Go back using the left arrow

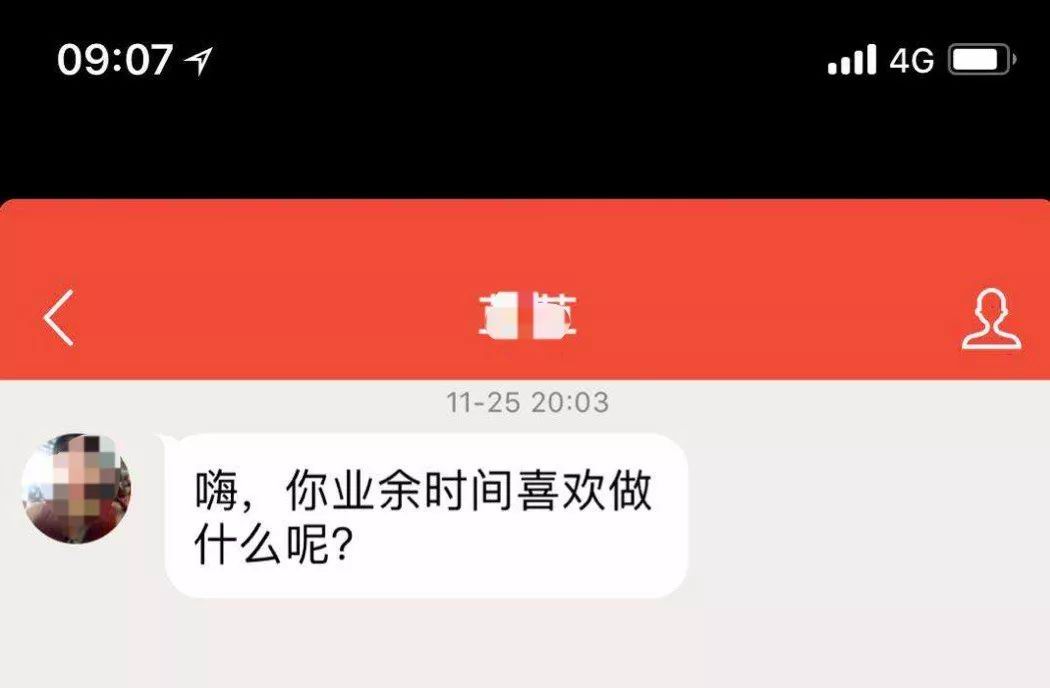click(x=58, y=319)
